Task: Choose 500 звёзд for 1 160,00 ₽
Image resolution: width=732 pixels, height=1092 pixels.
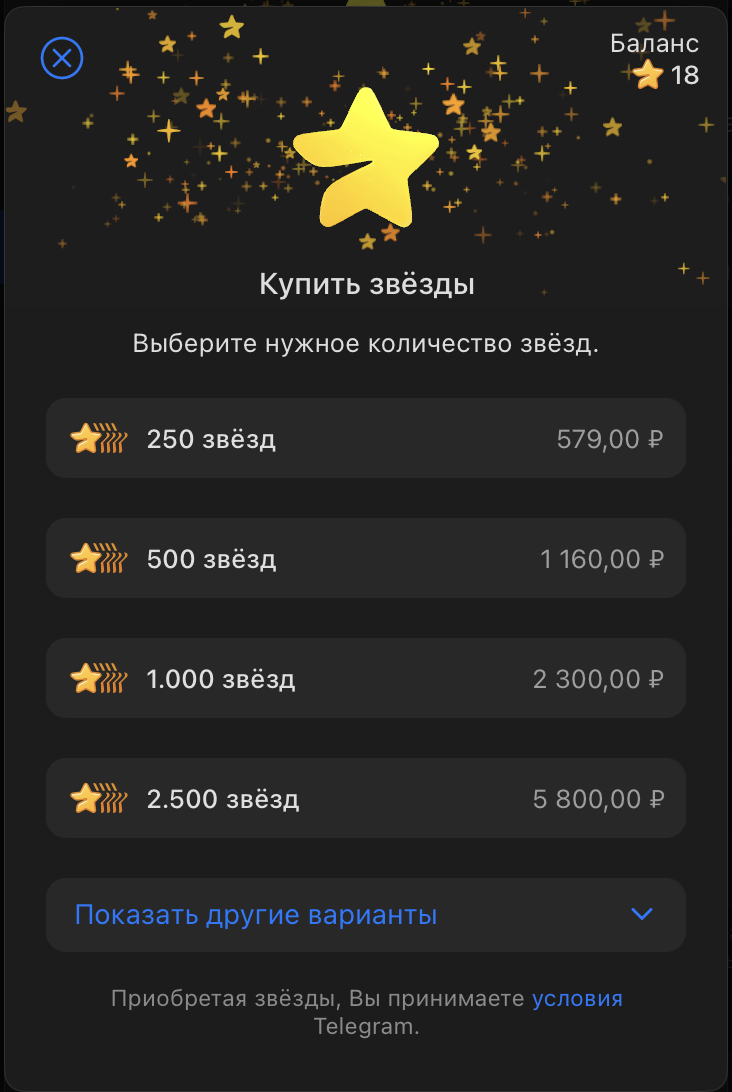Action: pyautogui.click(x=365, y=559)
